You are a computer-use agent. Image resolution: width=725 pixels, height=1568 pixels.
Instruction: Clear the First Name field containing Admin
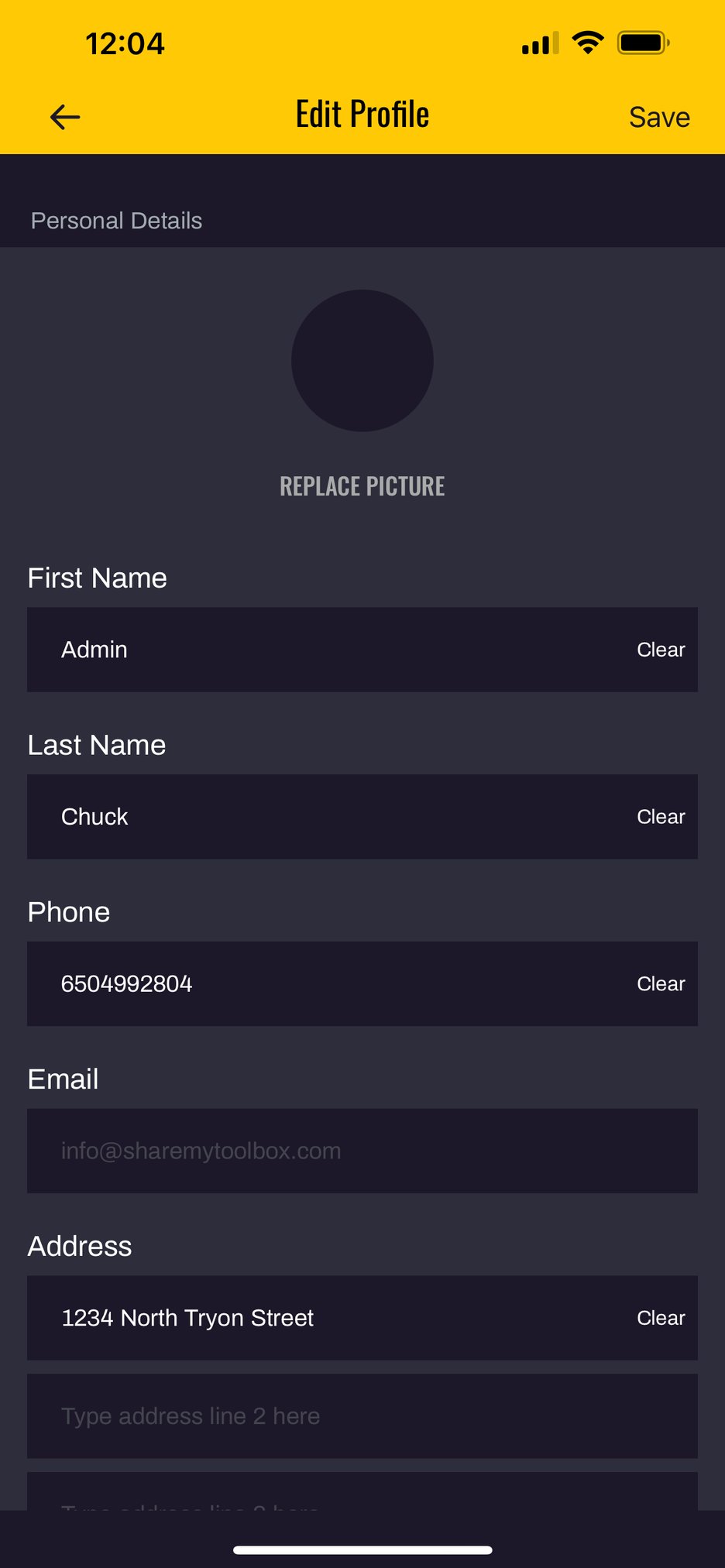pyautogui.click(x=660, y=650)
